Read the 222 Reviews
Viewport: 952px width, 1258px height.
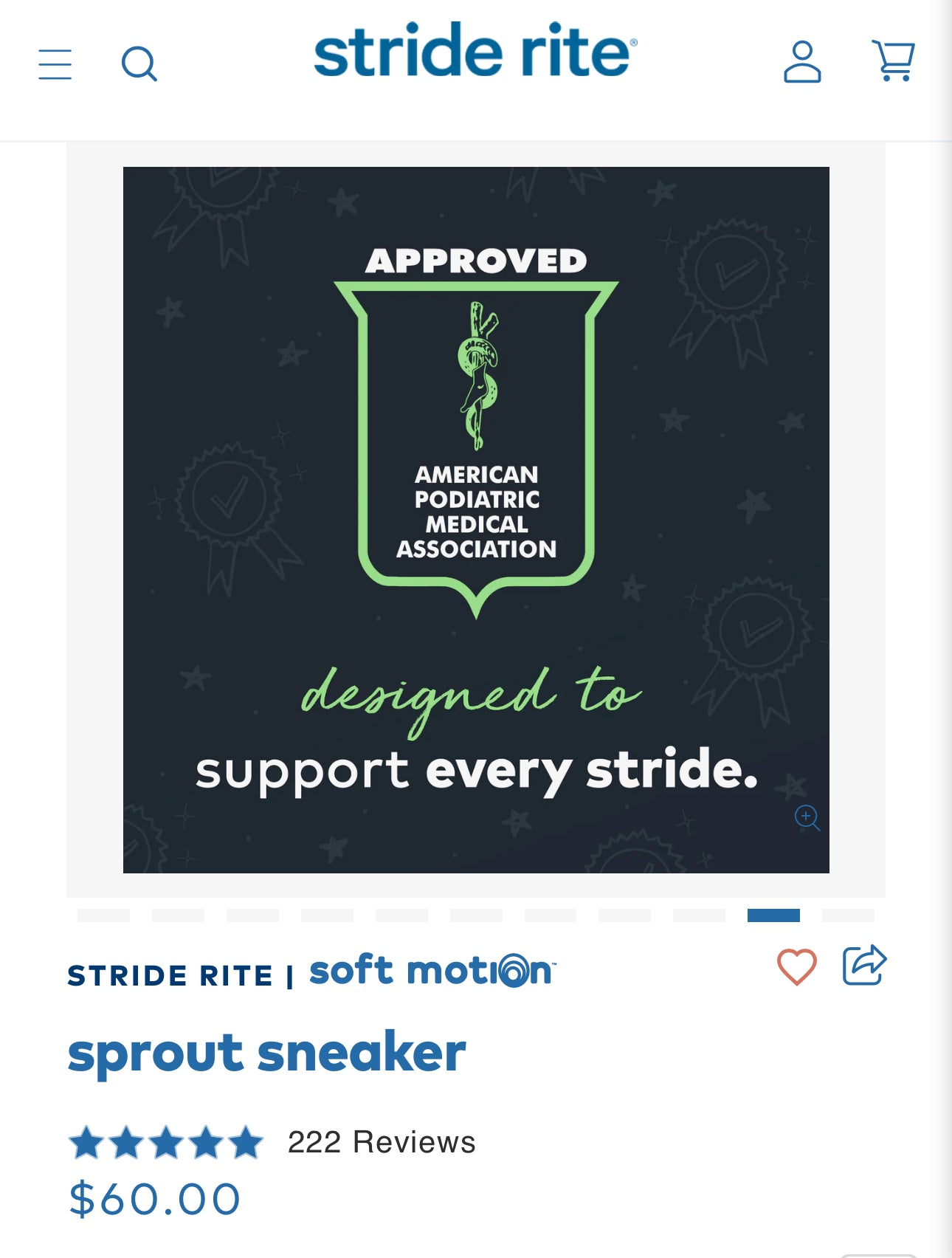[x=381, y=1142]
